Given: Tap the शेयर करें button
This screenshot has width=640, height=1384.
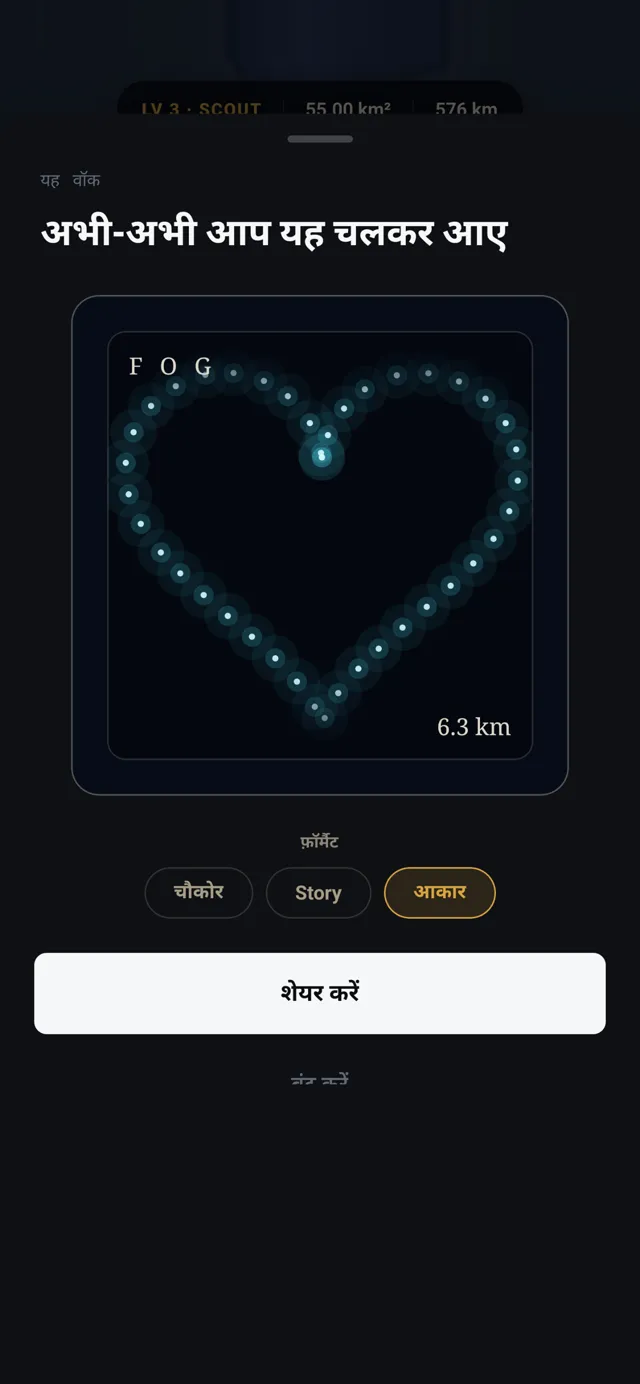Looking at the screenshot, I should tap(320, 993).
